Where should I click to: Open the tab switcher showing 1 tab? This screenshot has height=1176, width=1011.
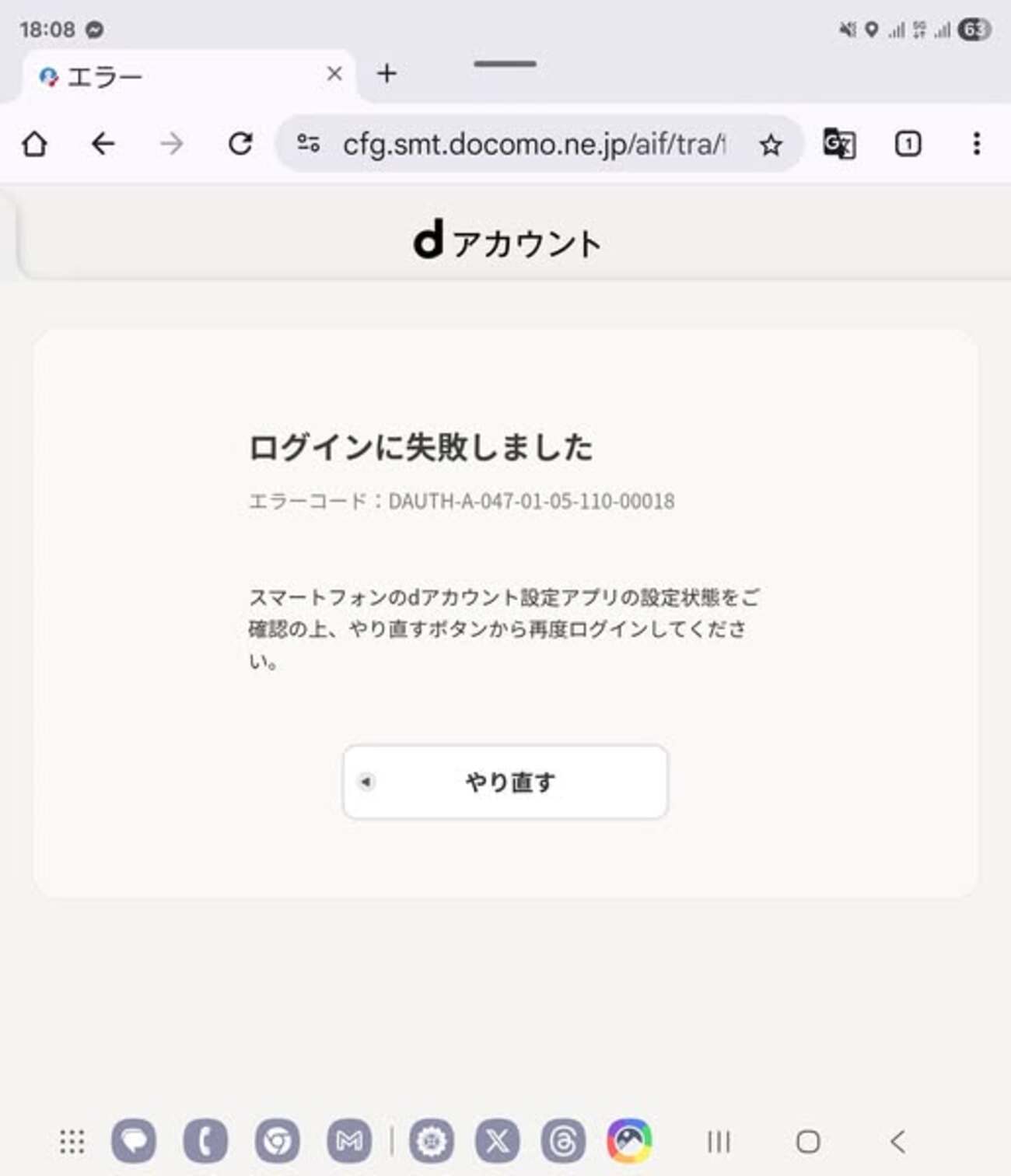pyautogui.click(x=908, y=144)
